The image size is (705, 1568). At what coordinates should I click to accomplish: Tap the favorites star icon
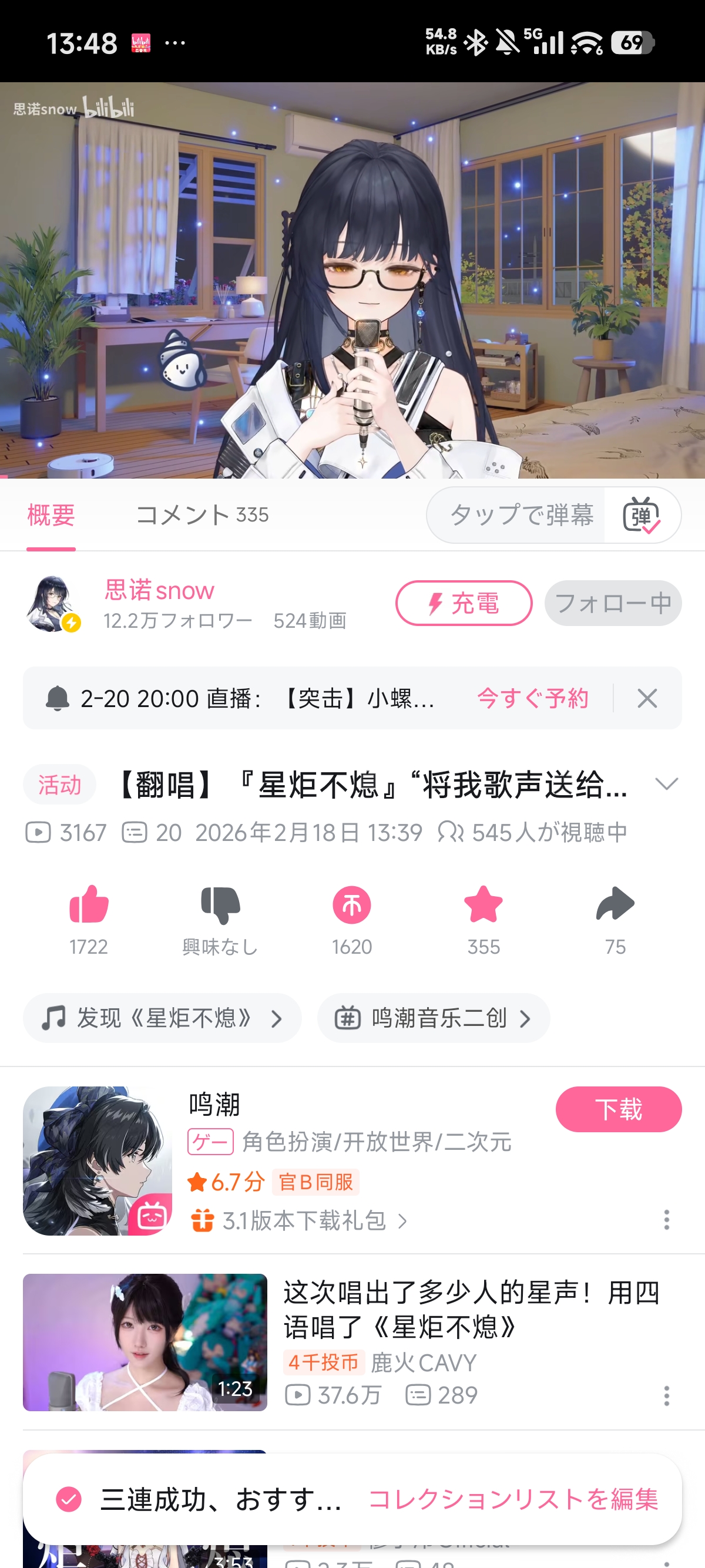pyautogui.click(x=484, y=905)
